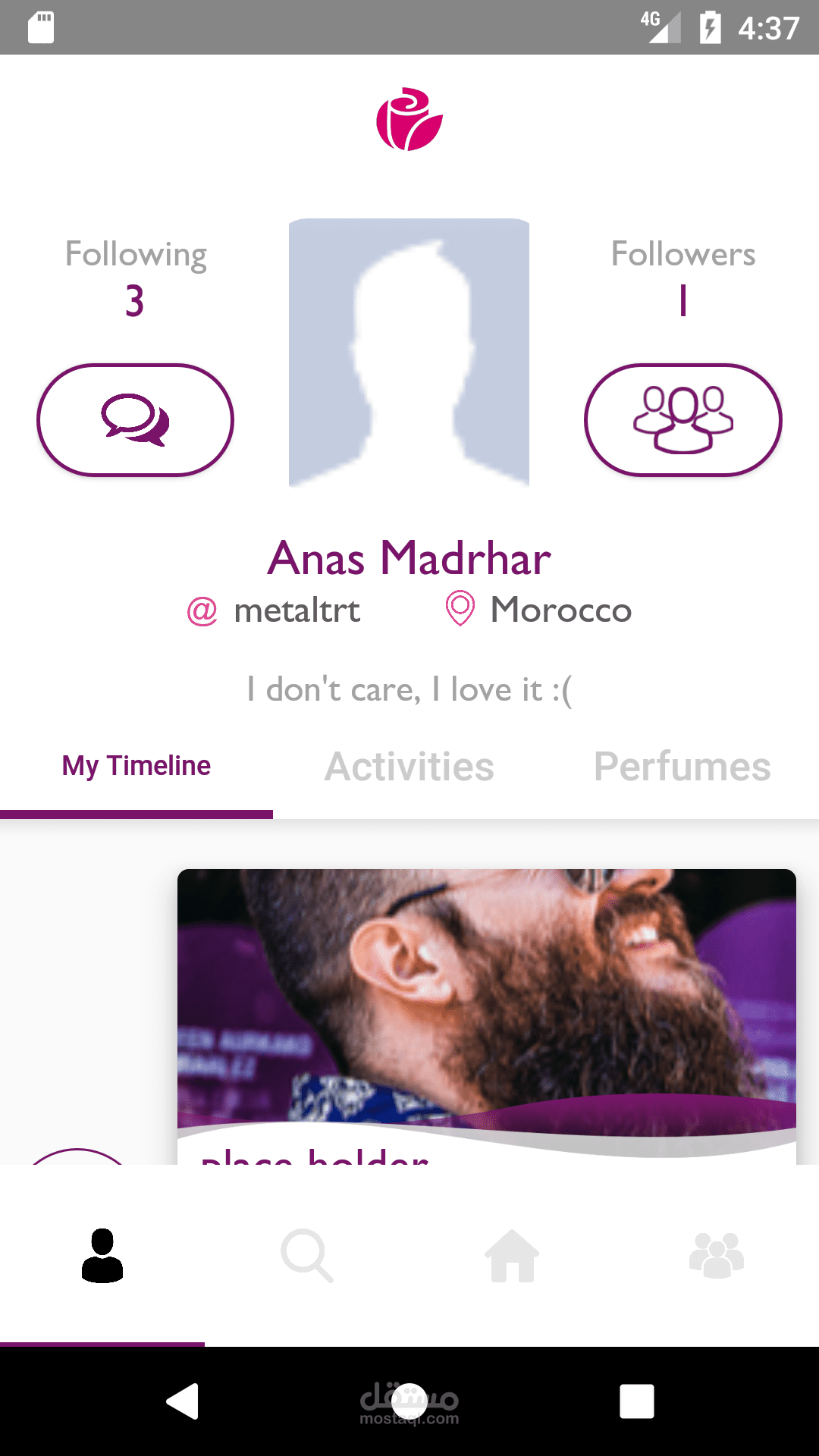Screen dimensions: 819x1456
Task: Go to the home tab in bottom navigation
Action: (x=512, y=1256)
